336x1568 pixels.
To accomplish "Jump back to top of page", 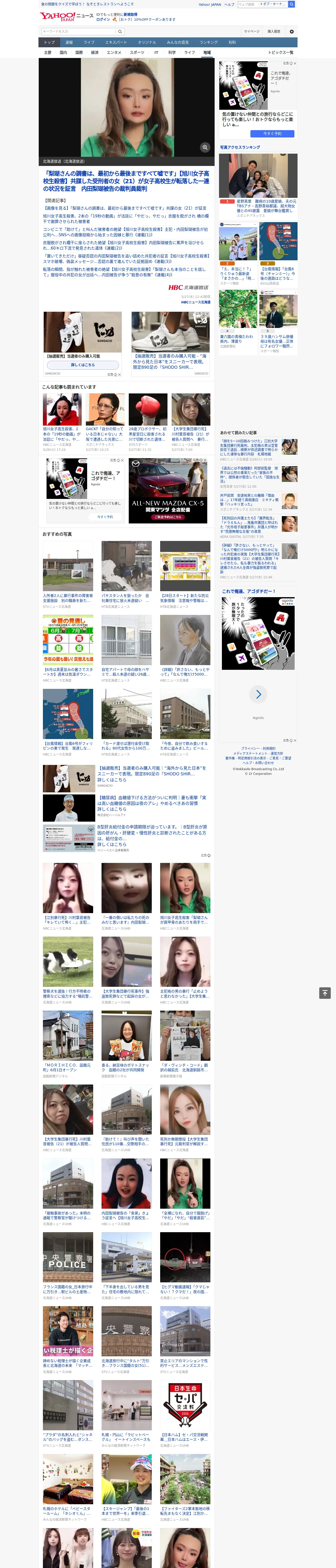I will click(x=325, y=993).
